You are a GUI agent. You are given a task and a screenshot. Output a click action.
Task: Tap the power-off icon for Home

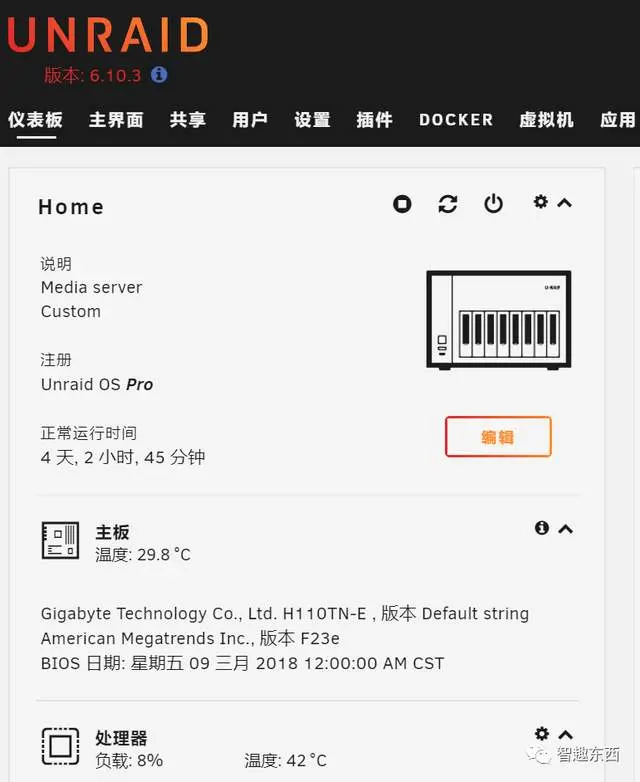(x=493, y=204)
